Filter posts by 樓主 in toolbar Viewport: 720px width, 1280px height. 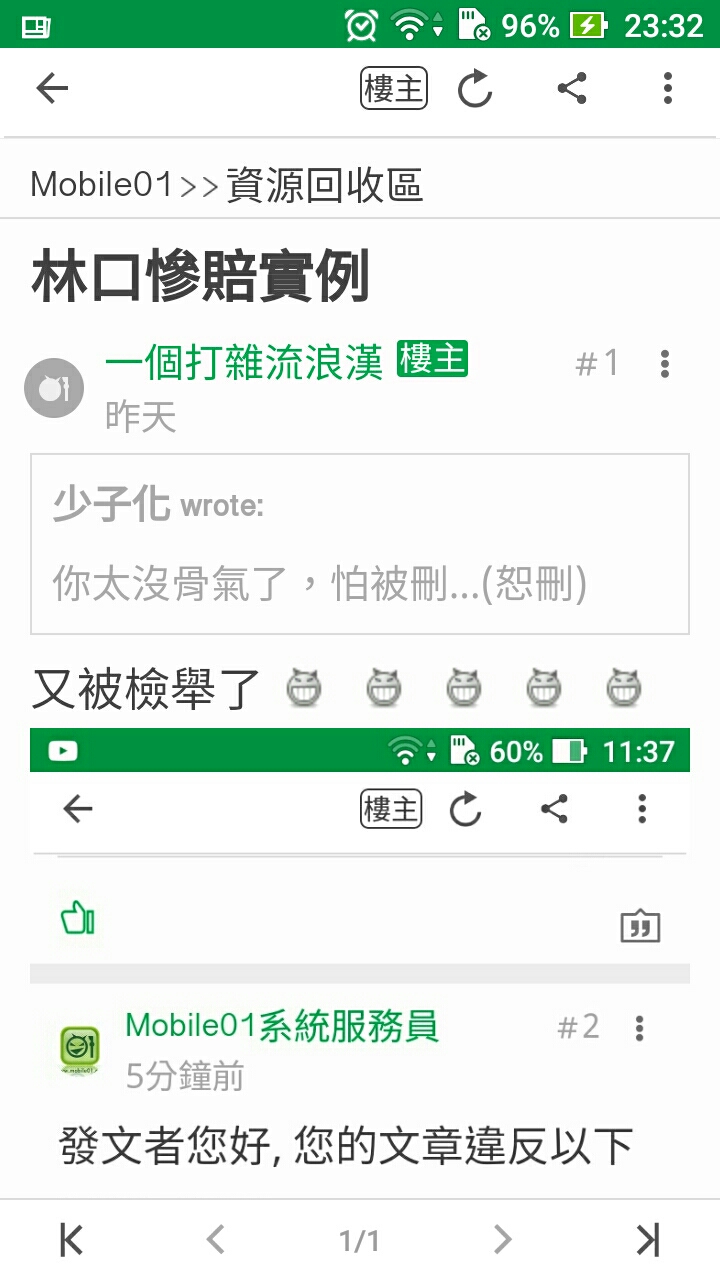(394, 89)
